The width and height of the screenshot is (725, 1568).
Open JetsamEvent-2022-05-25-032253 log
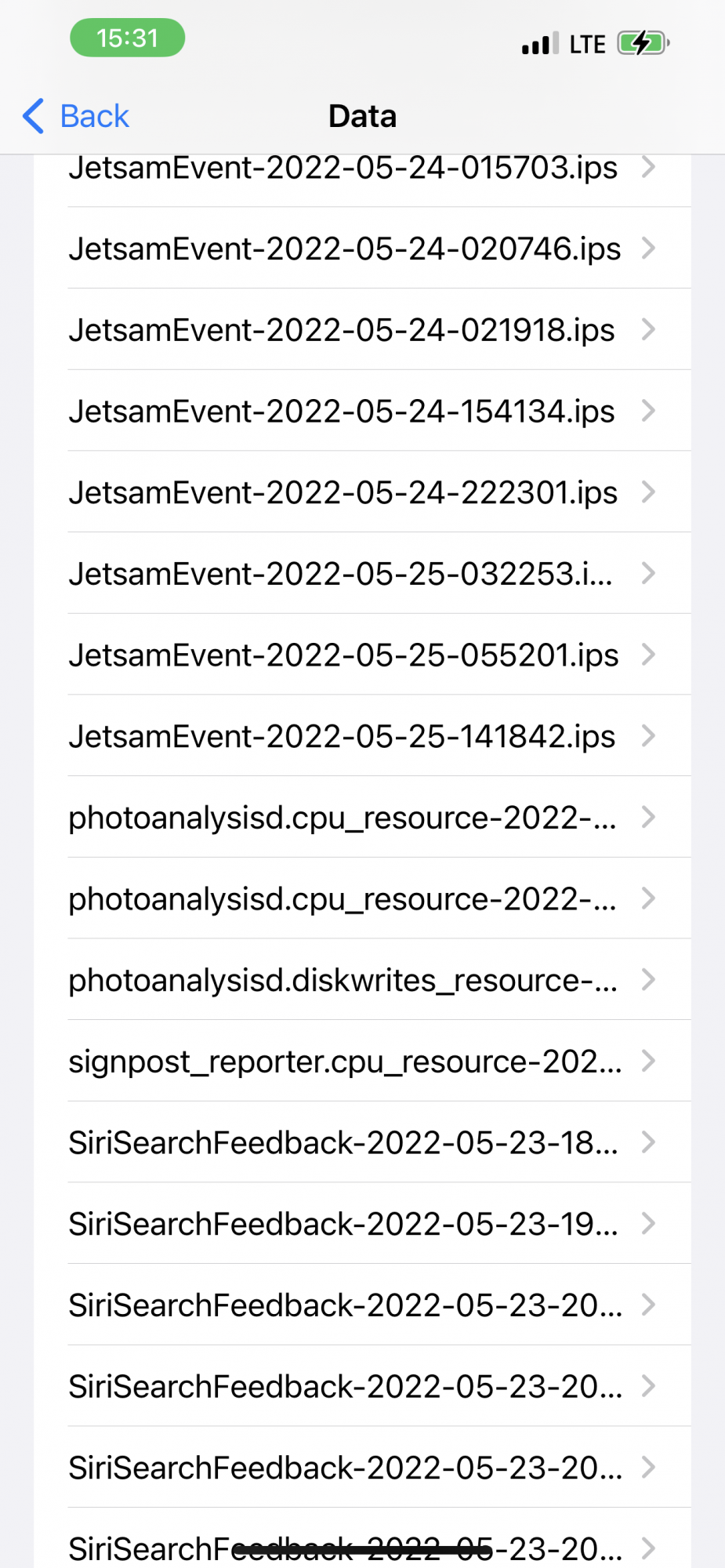(x=341, y=574)
